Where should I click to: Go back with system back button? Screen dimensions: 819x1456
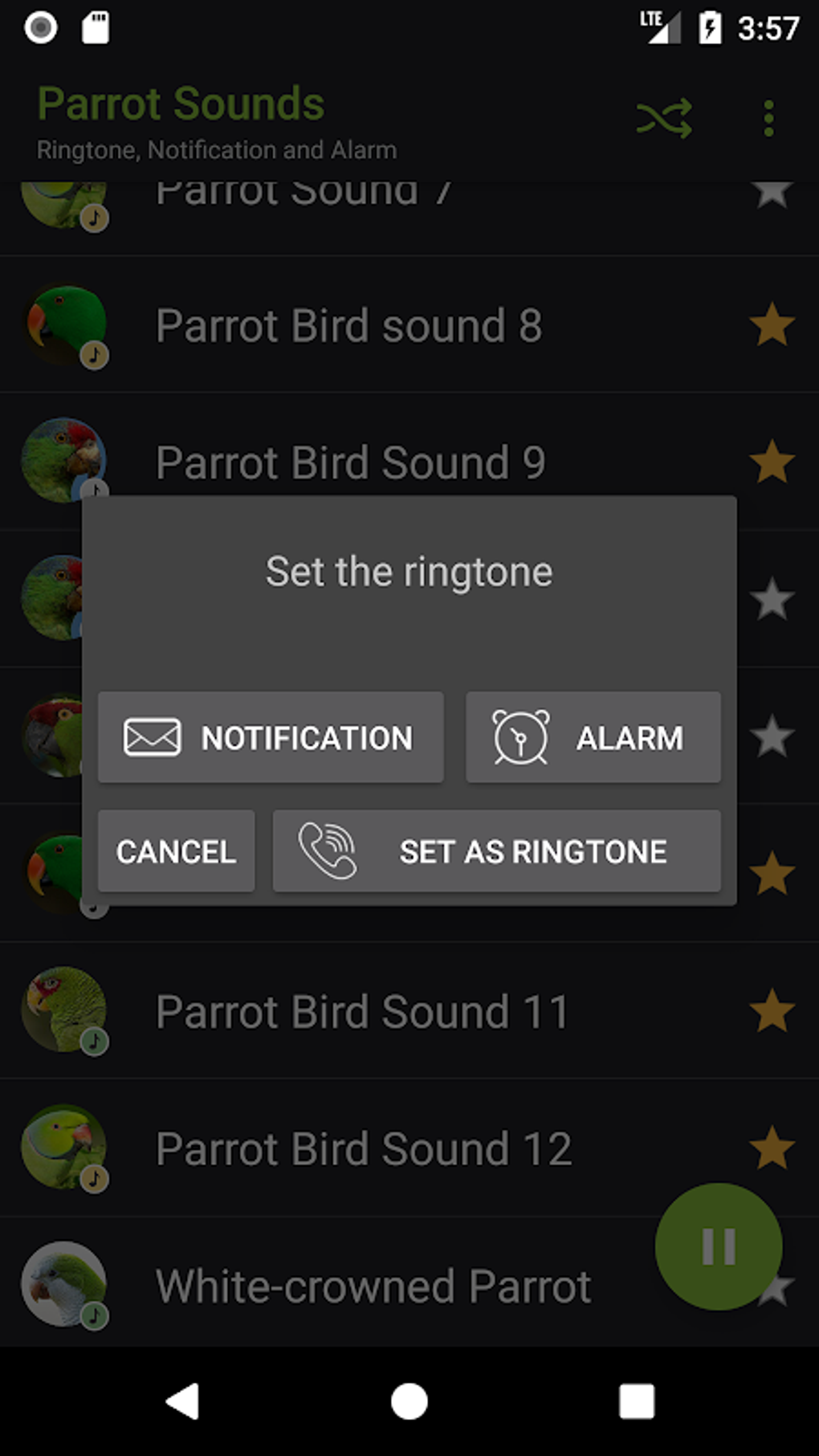183,1401
